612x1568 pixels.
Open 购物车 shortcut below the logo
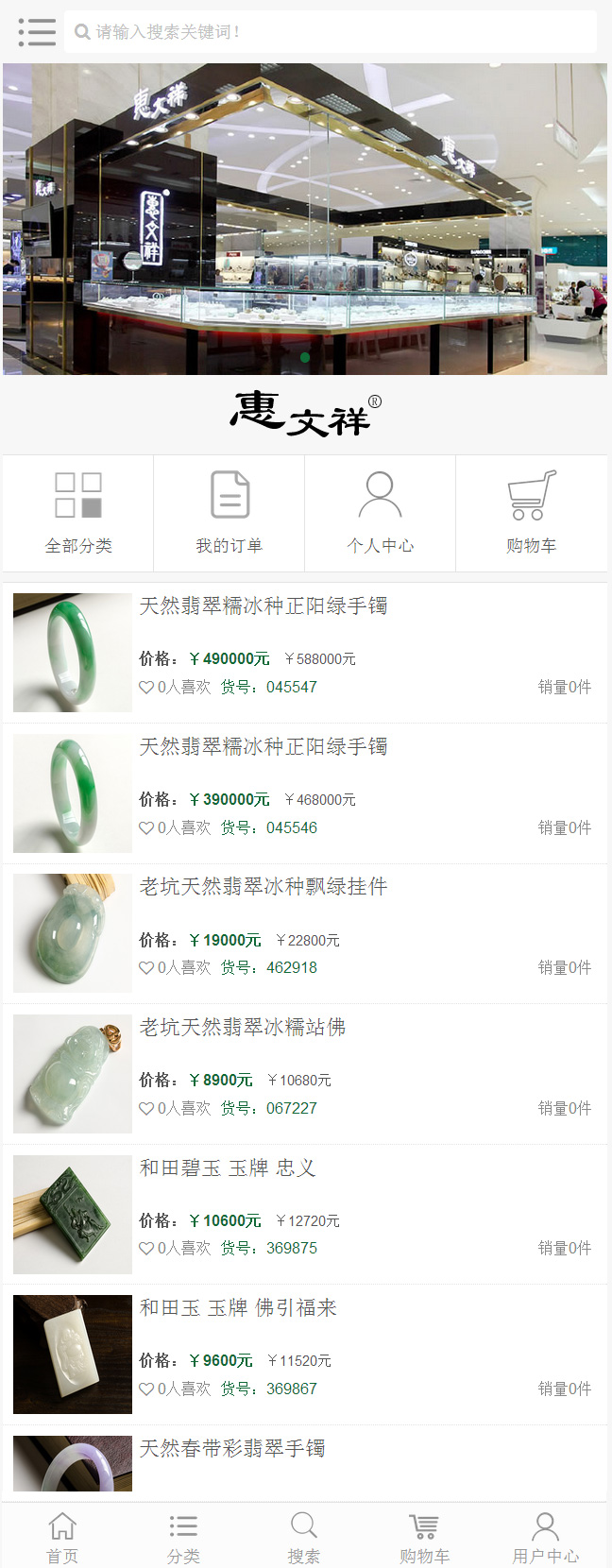coord(532,513)
